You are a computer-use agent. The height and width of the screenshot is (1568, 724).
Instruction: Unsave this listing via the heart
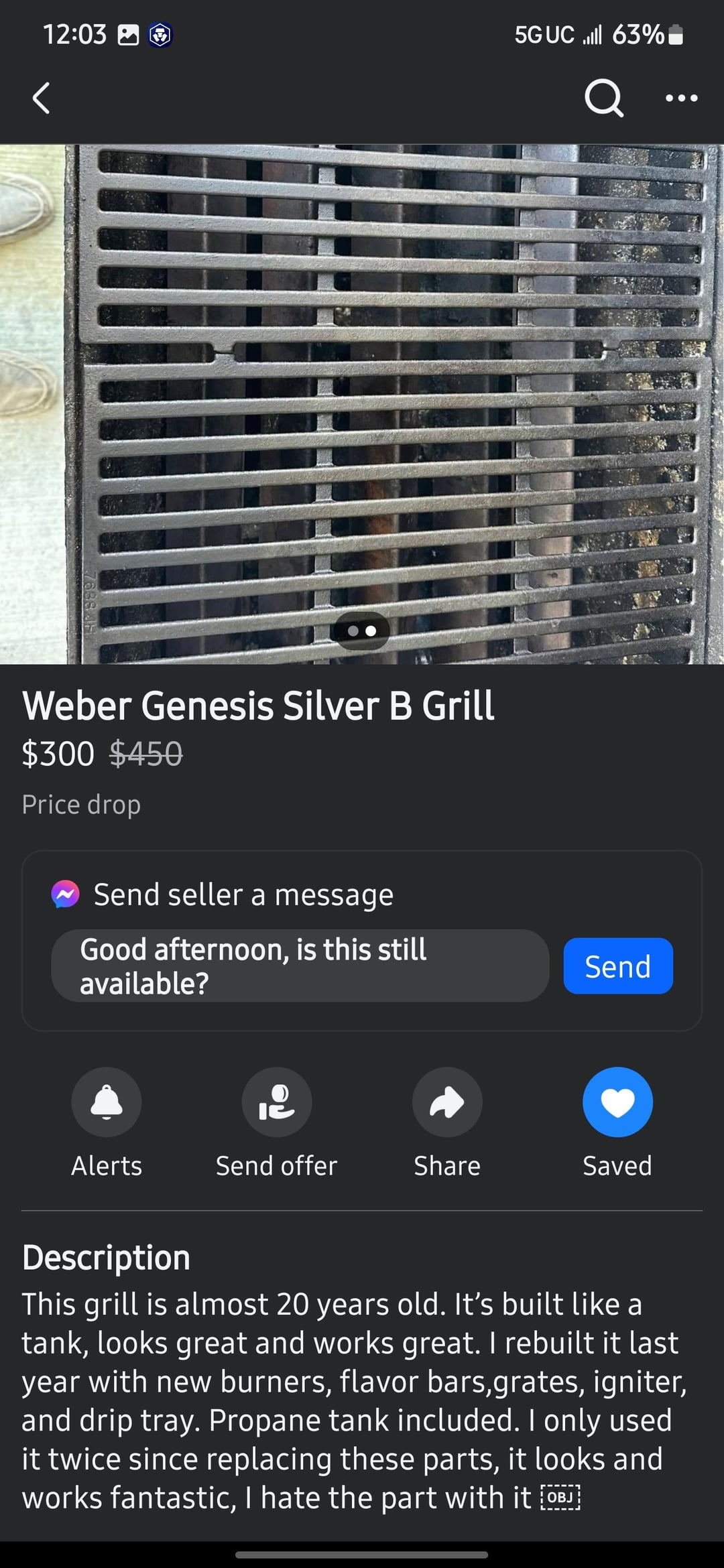pyautogui.click(x=617, y=1102)
